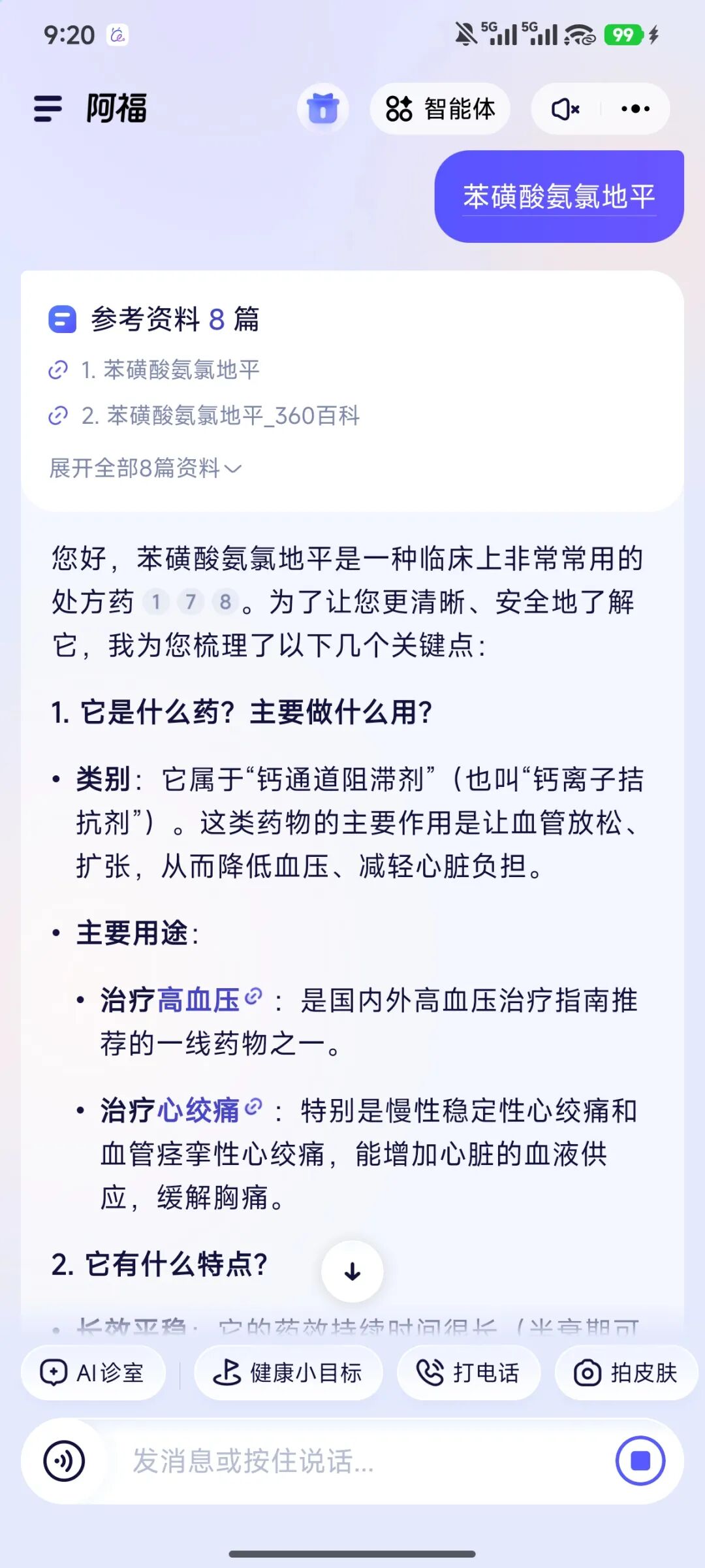705x1568 pixels.
Task: Open the hamburger menu at top left
Action: (x=48, y=109)
